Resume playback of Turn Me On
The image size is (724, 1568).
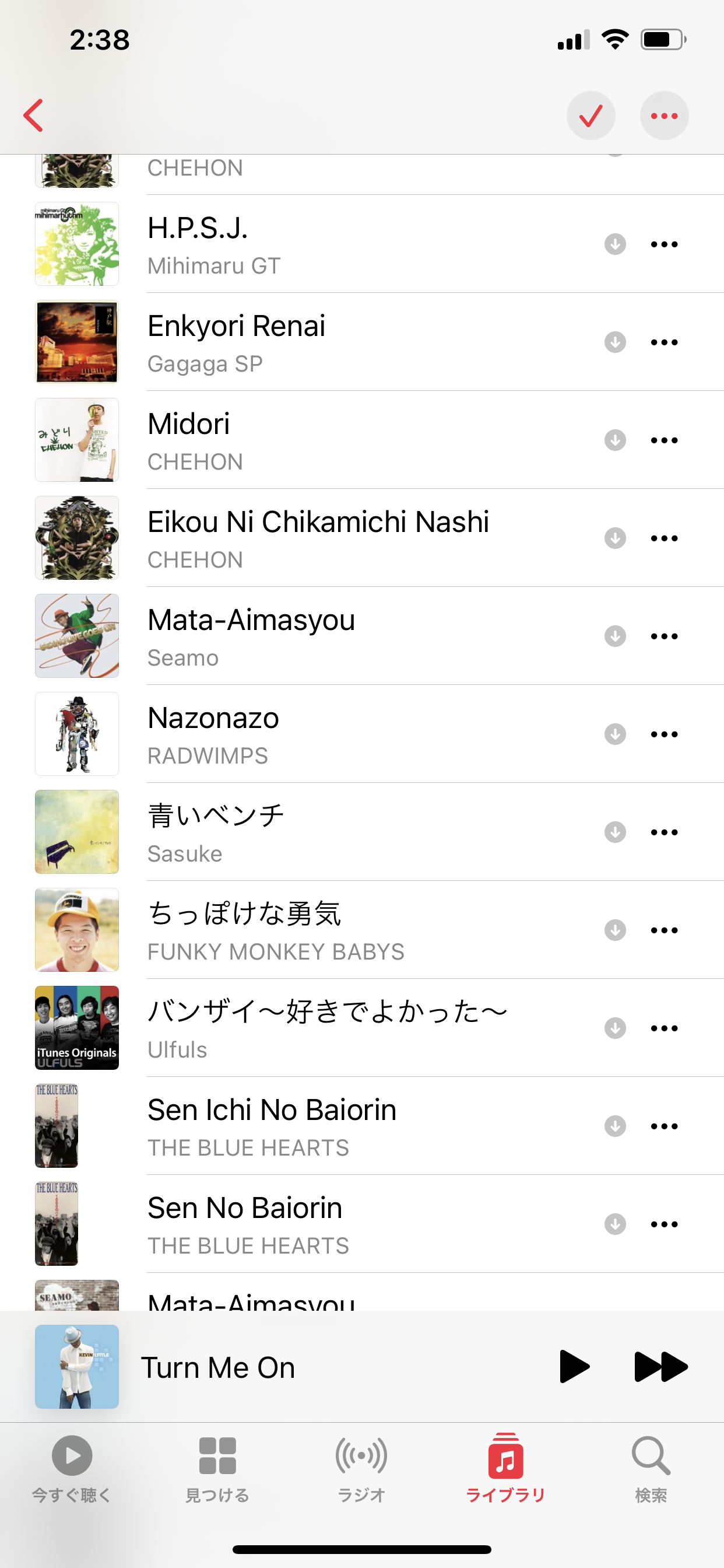click(x=574, y=1367)
